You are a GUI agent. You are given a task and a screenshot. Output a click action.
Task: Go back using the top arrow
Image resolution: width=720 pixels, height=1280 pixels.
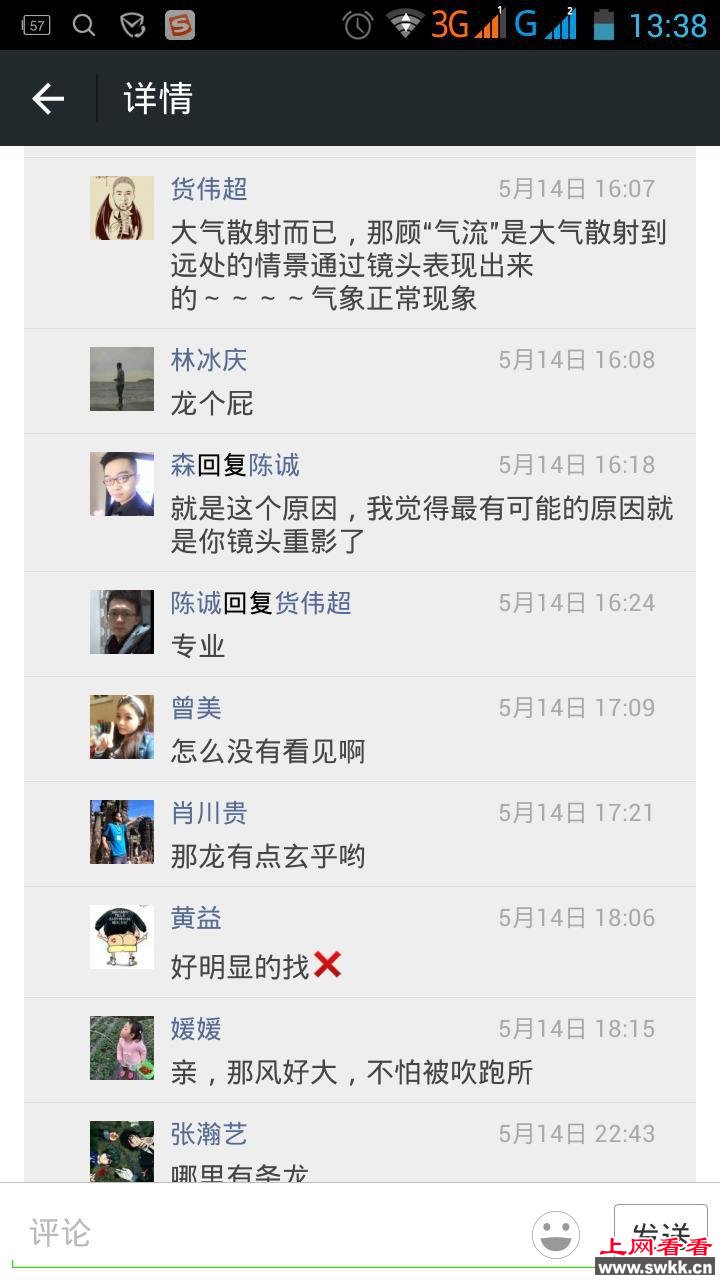[x=48, y=98]
